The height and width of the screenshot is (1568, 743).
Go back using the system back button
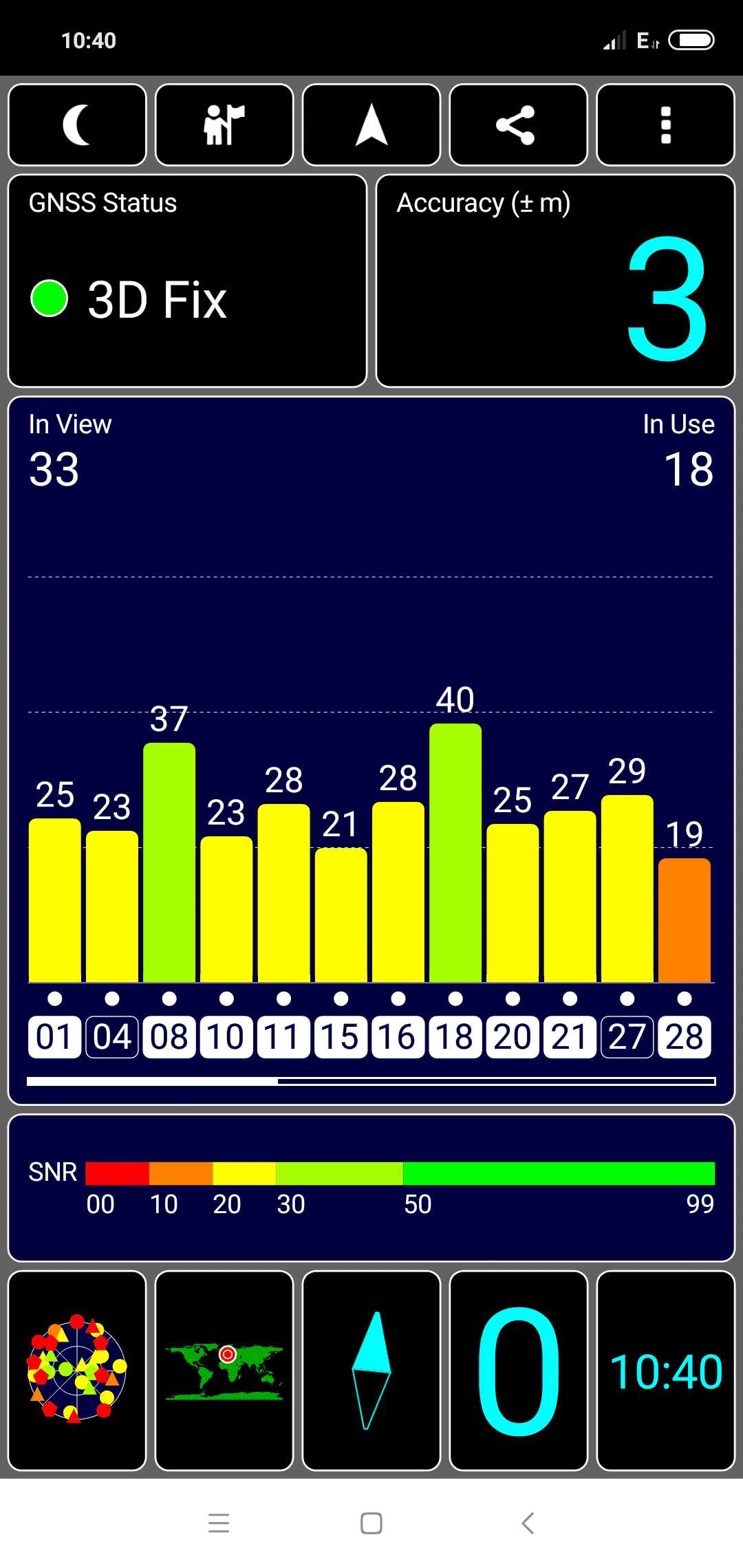[x=528, y=1523]
